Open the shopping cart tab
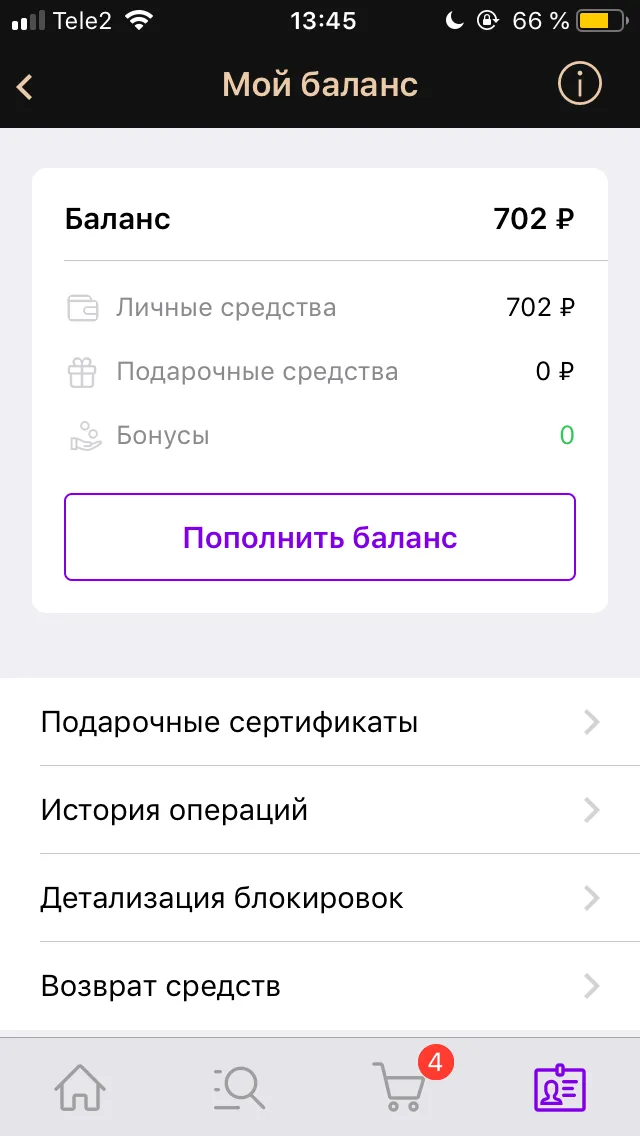640x1136 pixels. pos(400,1085)
